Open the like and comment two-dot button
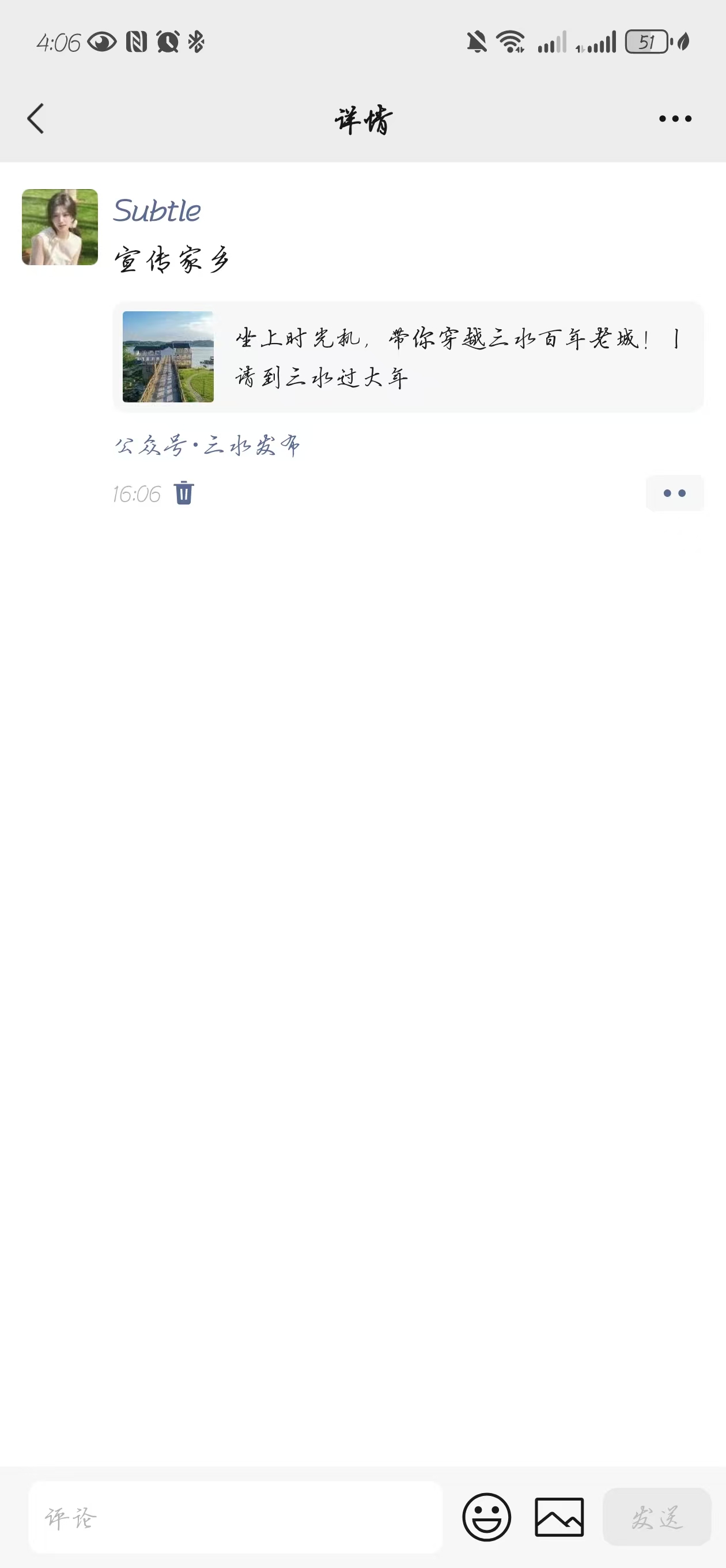The width and height of the screenshot is (726, 1568). tap(674, 493)
